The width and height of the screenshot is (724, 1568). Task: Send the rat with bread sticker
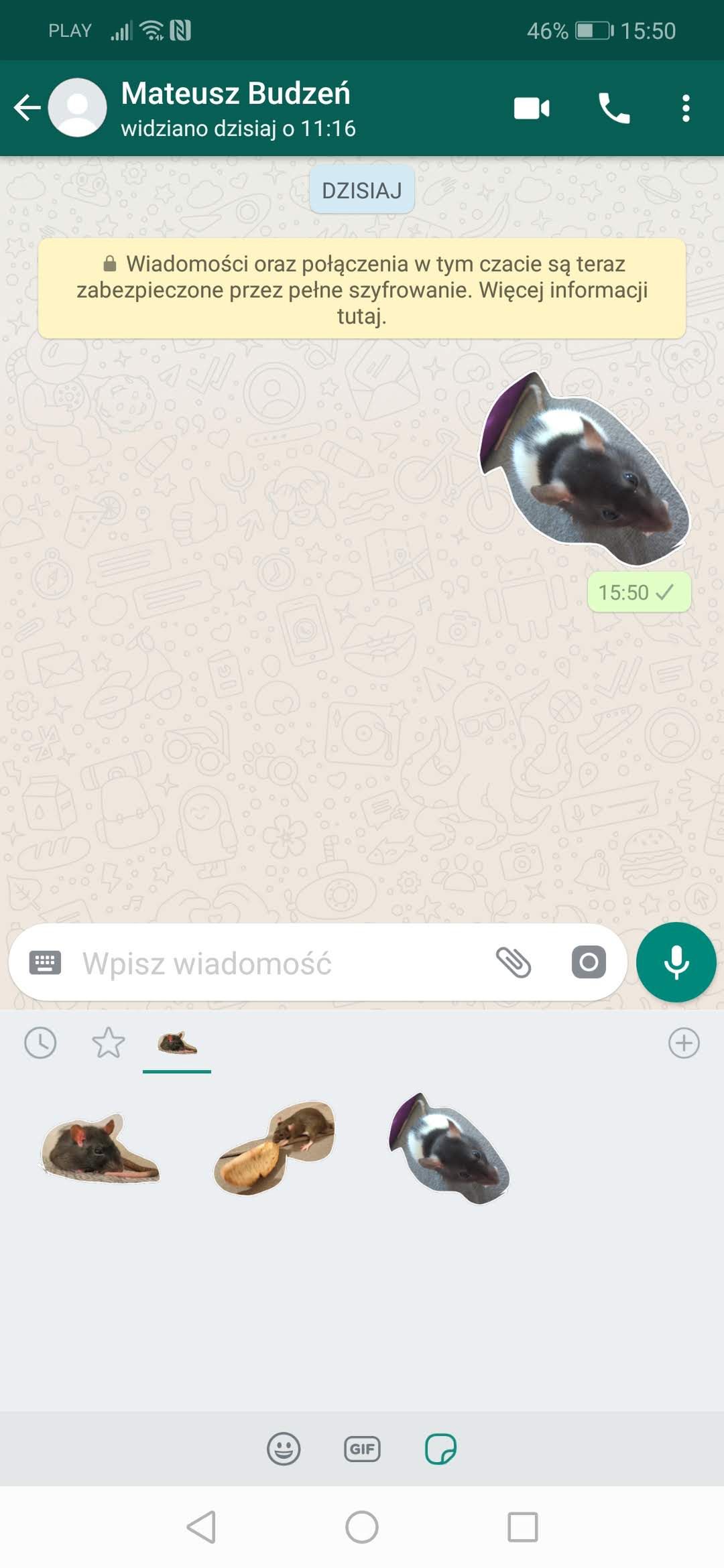[274, 1147]
